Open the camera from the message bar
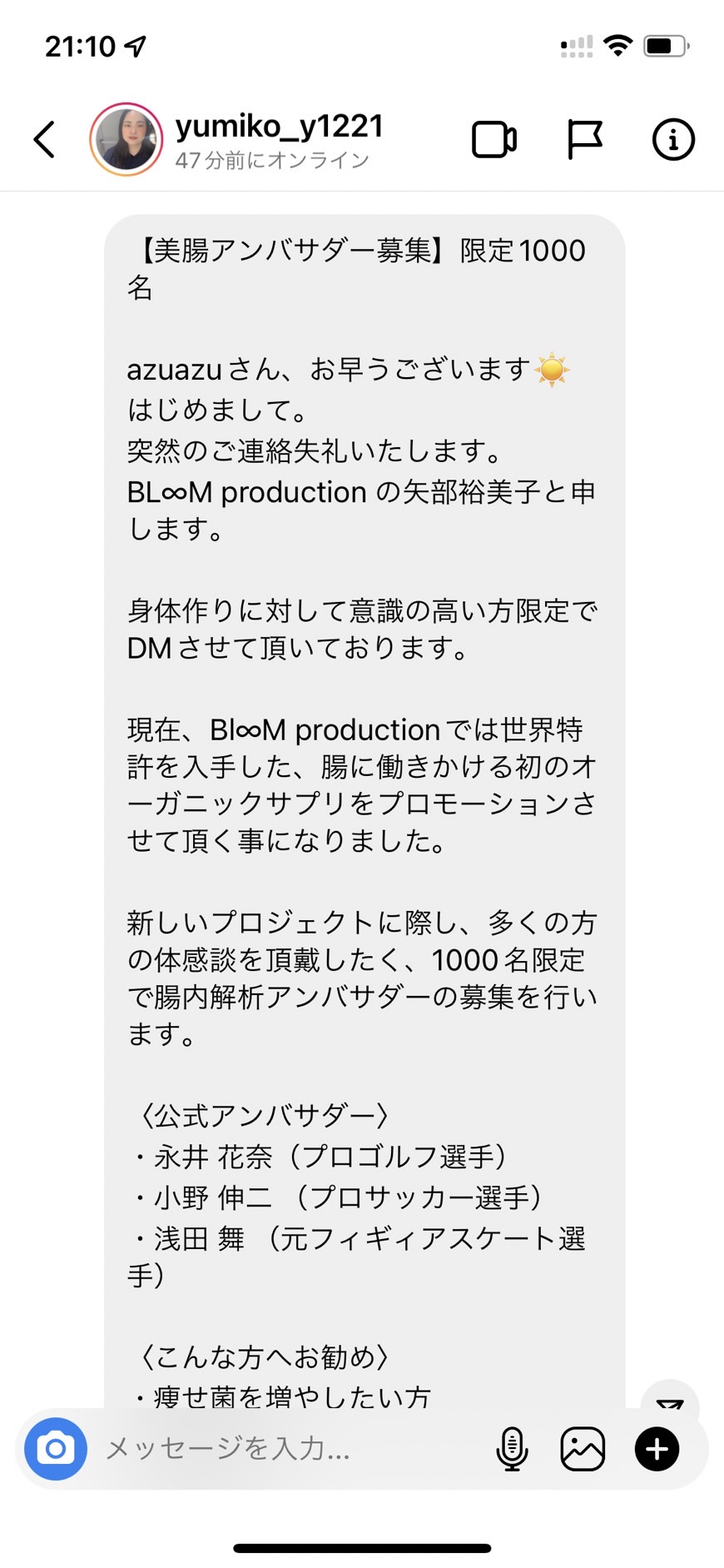The height and width of the screenshot is (1568, 724). point(56,1449)
